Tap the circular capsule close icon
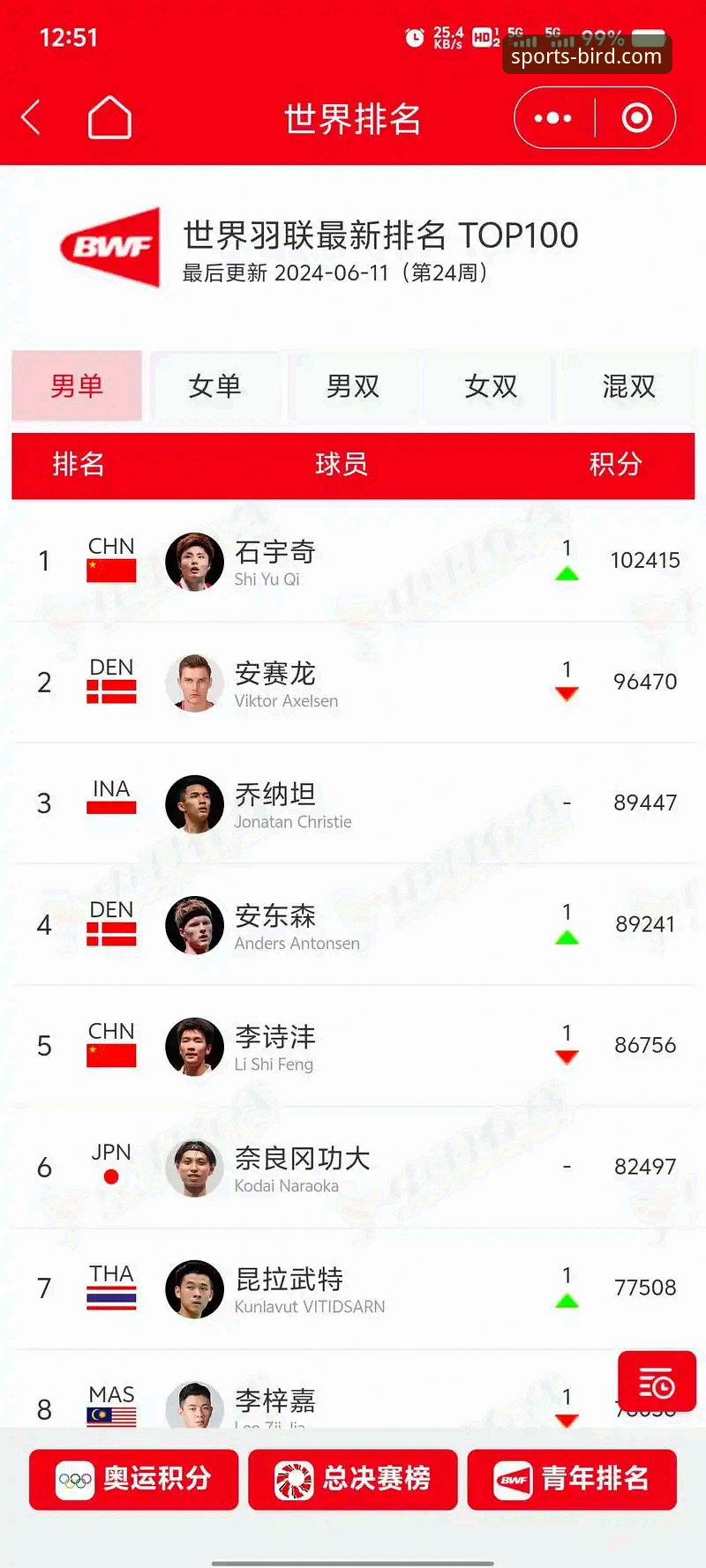 [637, 116]
